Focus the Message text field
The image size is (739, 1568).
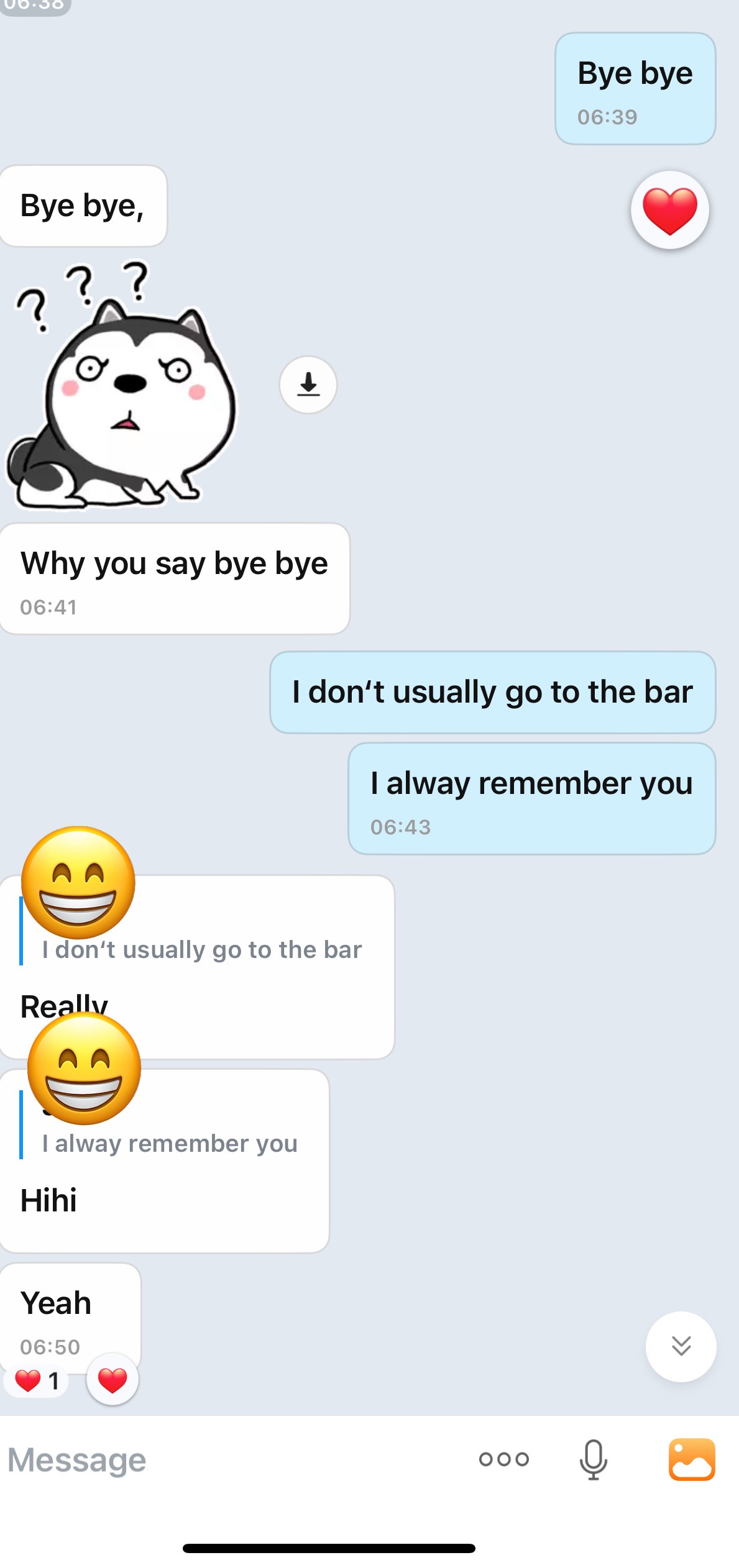[218, 1459]
